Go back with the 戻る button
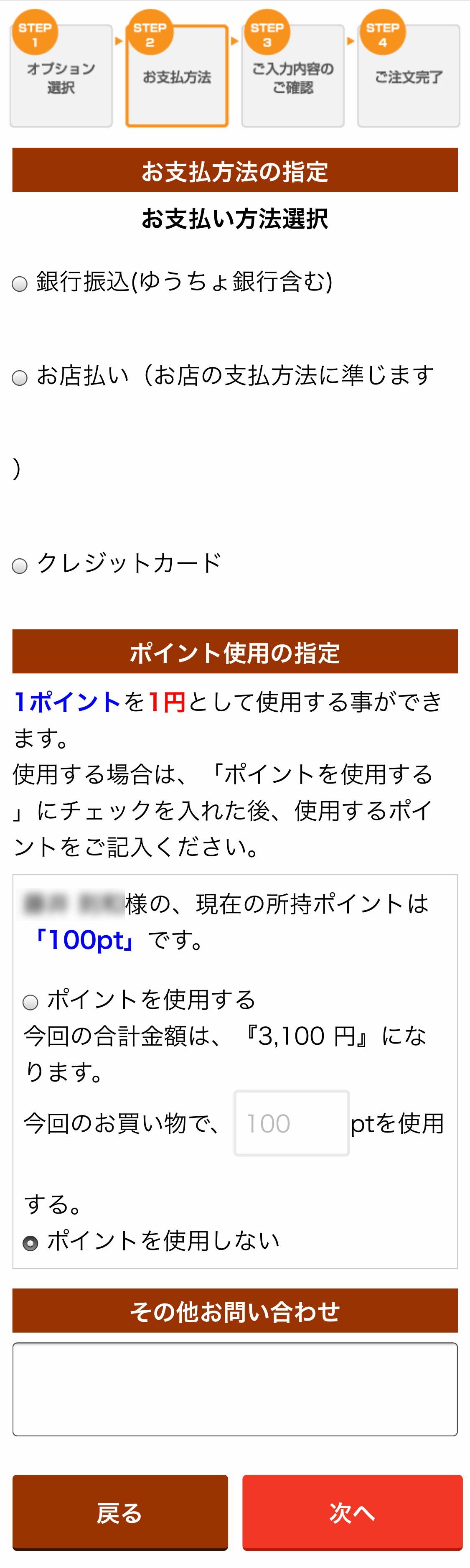This screenshot has height=1568, width=470. 120,1512
